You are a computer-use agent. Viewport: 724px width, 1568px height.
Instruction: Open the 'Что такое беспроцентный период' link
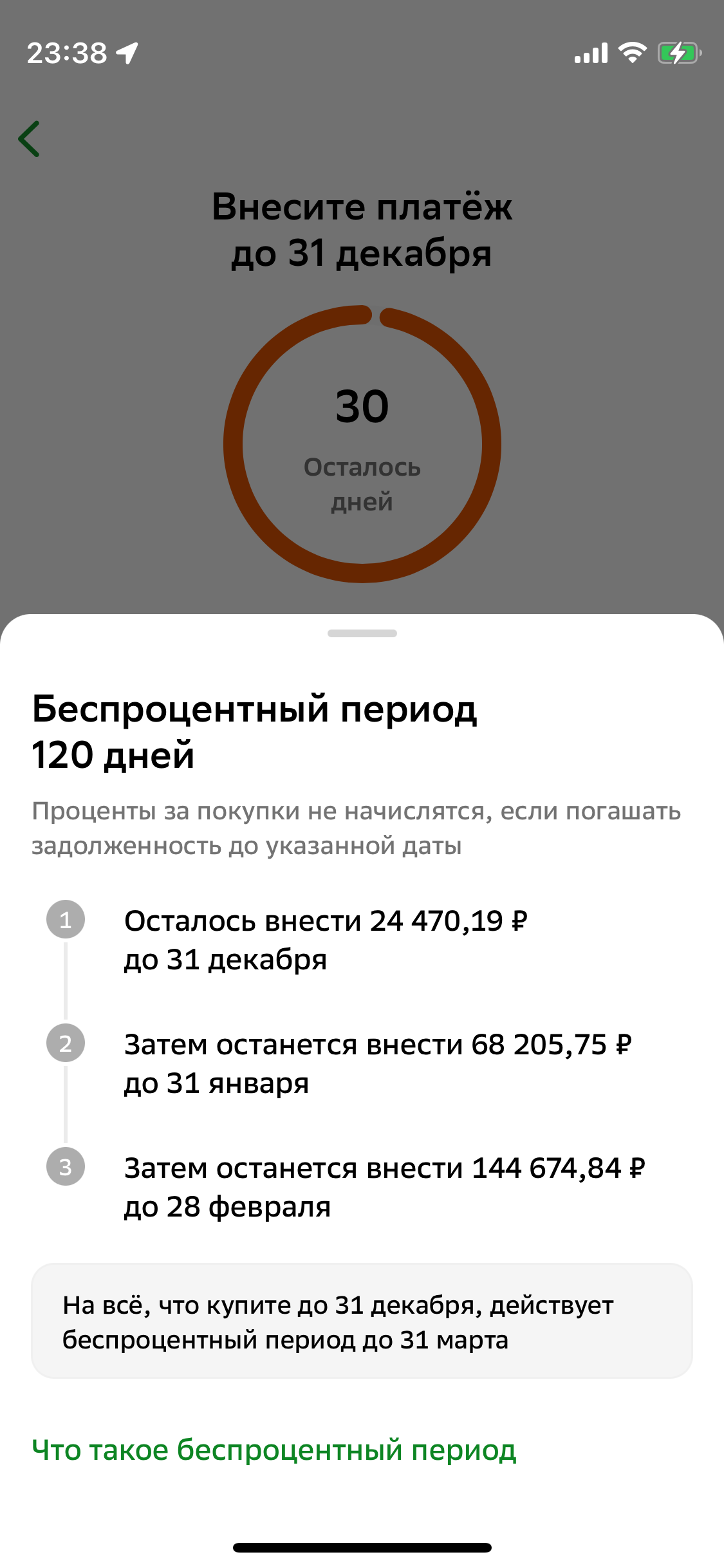(x=274, y=1450)
